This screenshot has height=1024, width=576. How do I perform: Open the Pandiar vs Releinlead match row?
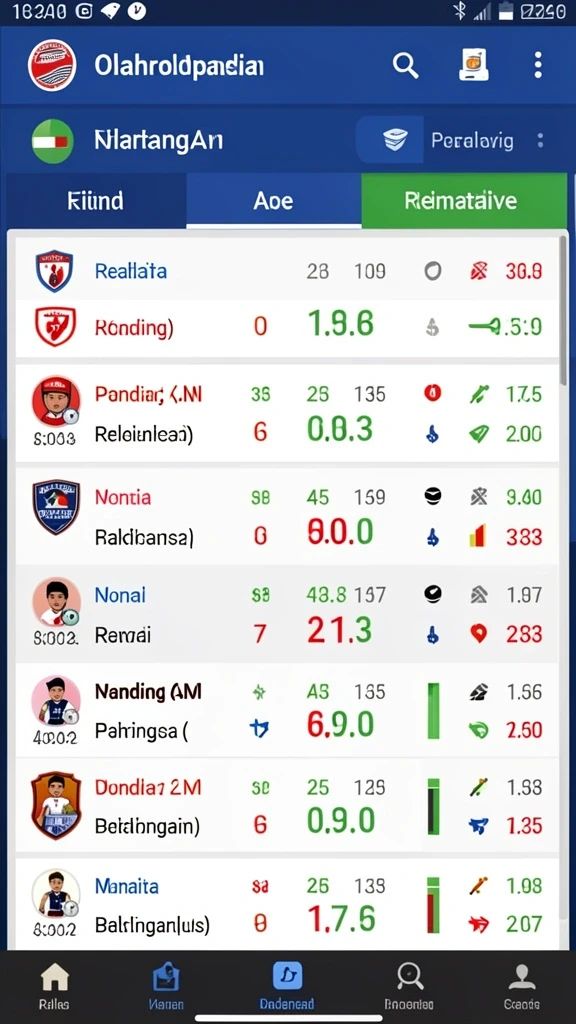click(x=287, y=413)
